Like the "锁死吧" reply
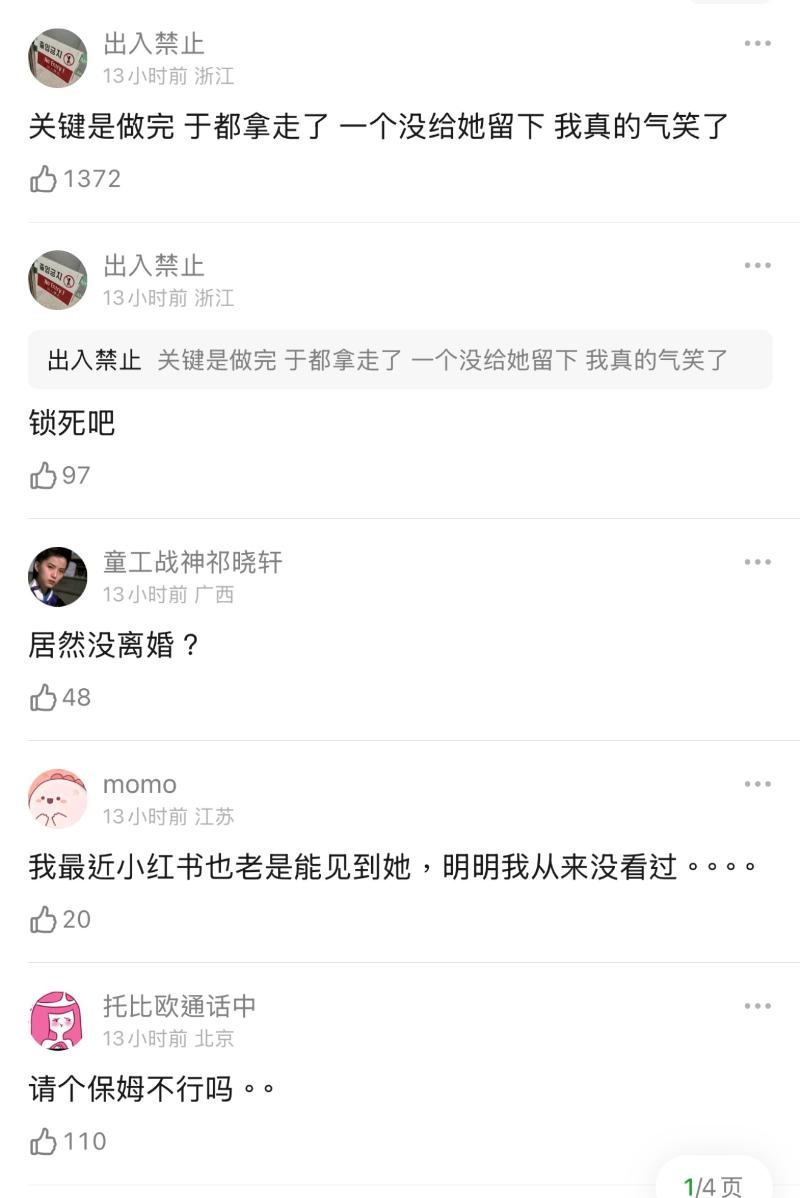Viewport: 800px width, 1198px height. 44,476
